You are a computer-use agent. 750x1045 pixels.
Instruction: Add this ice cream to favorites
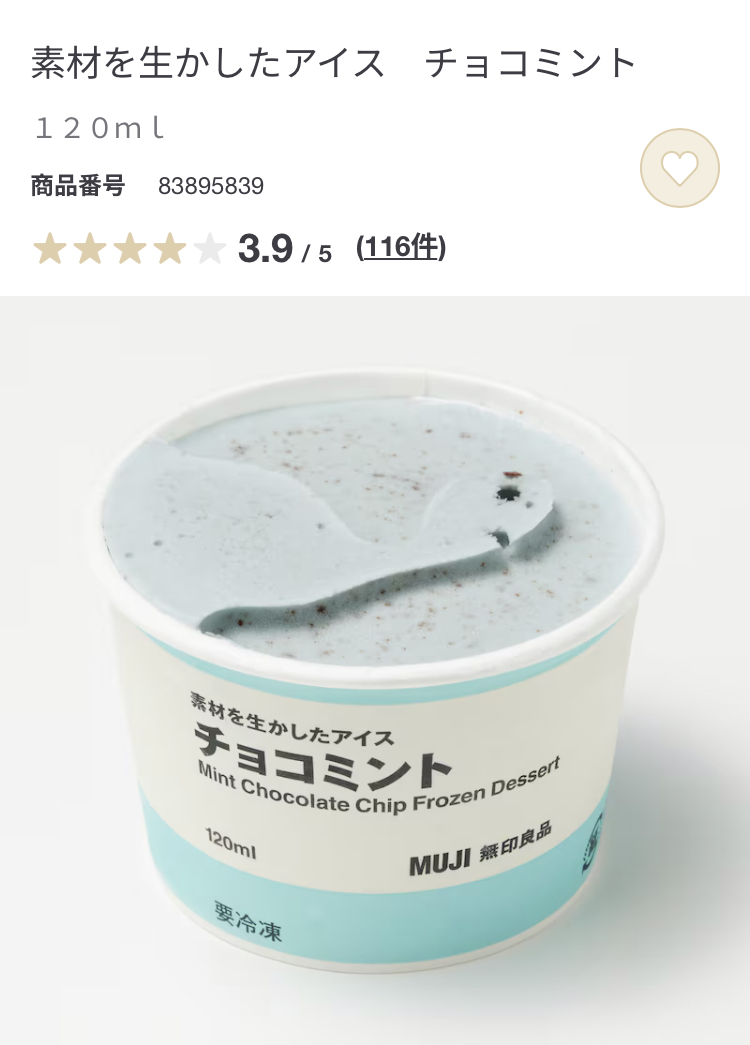coord(679,168)
